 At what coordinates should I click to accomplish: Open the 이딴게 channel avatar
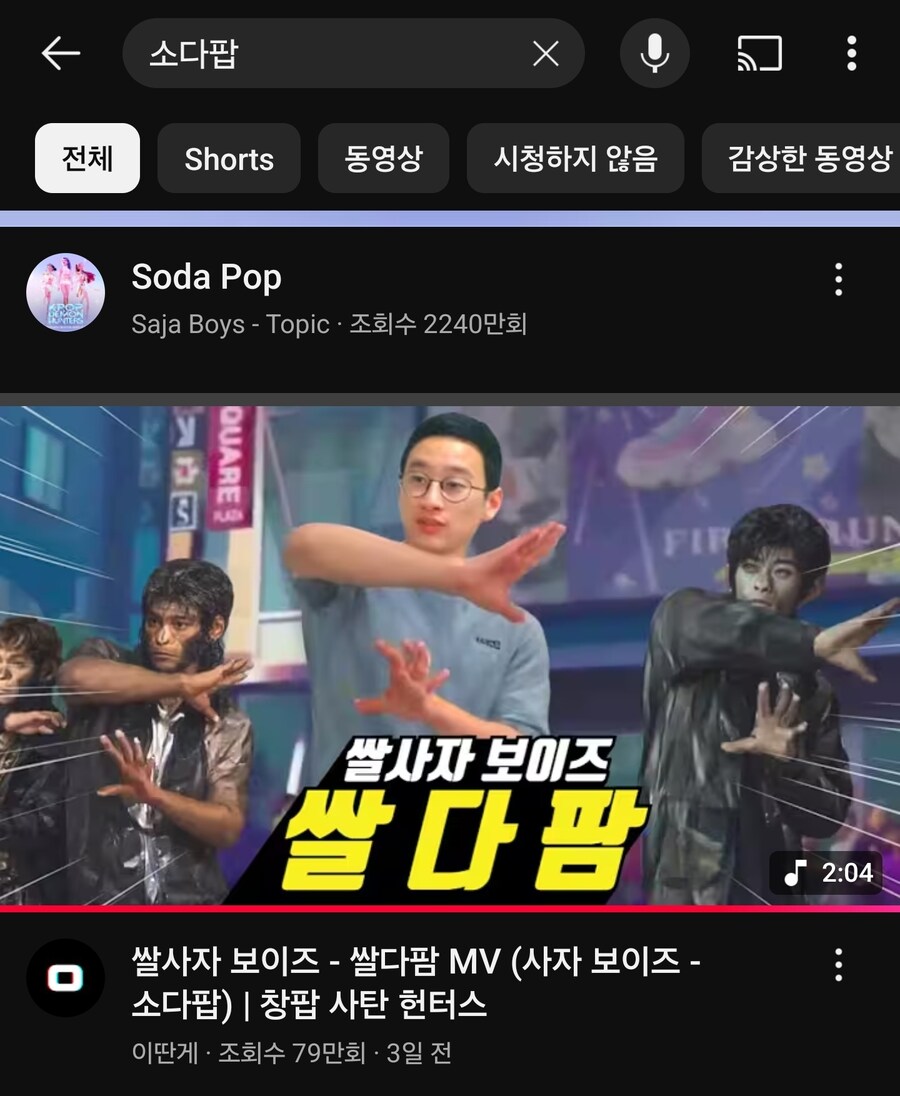tap(65, 977)
